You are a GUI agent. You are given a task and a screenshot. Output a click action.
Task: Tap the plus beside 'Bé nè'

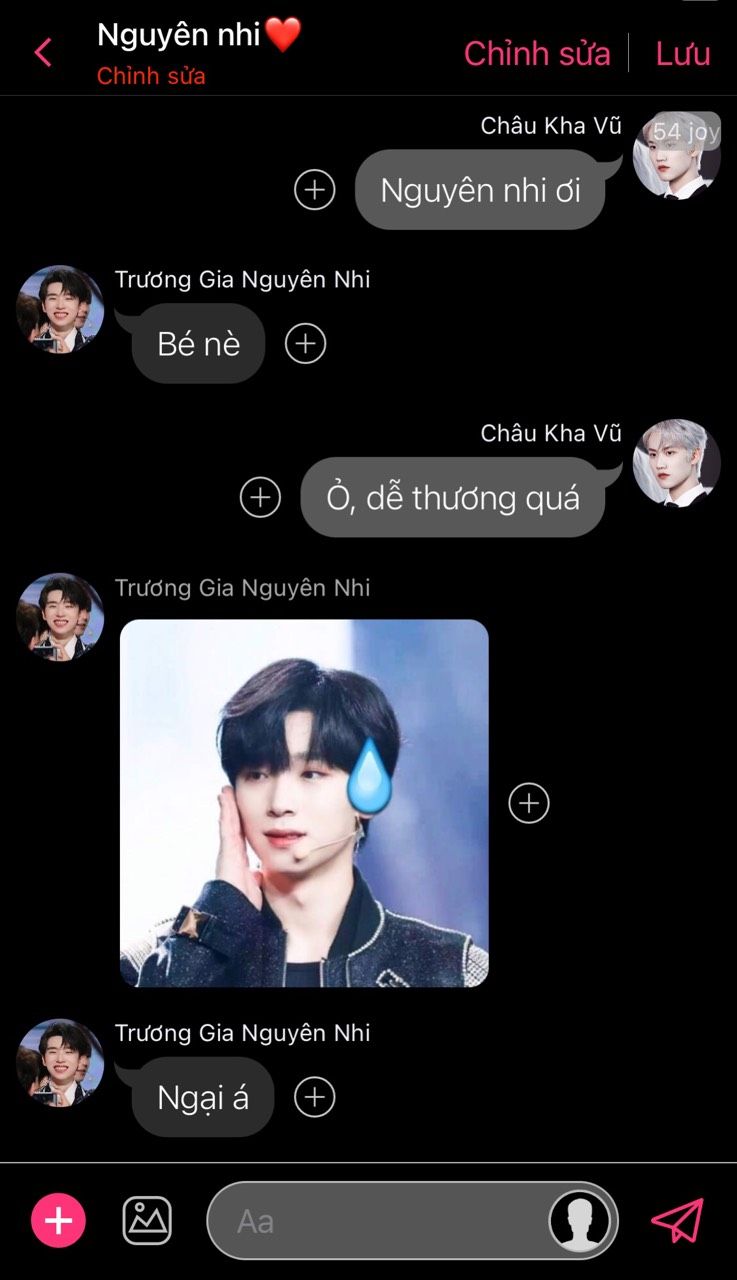(x=306, y=343)
